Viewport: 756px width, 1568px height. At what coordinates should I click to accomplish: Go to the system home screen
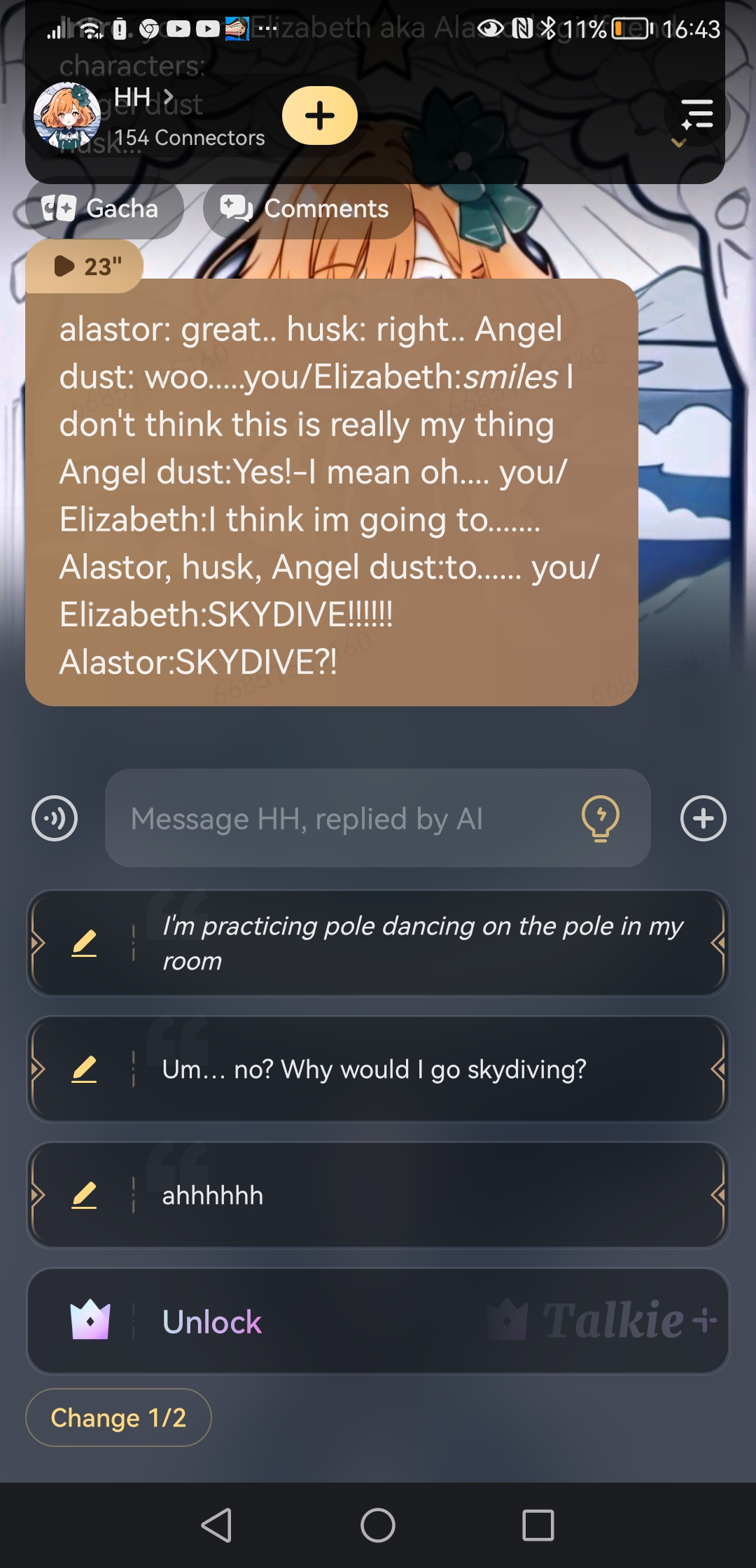coord(378,1525)
